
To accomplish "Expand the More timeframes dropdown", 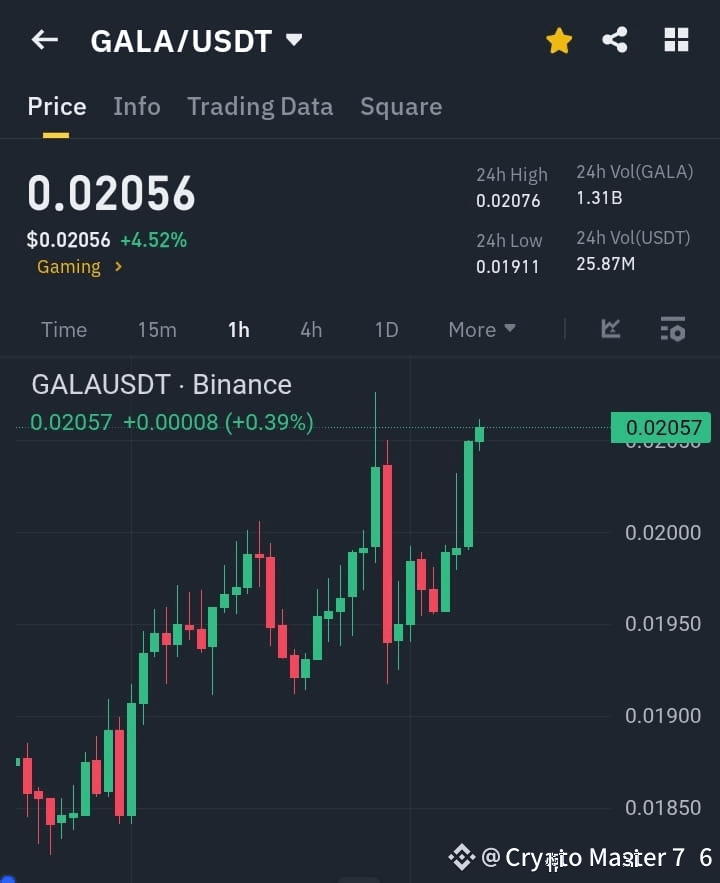I will click(x=482, y=329).
